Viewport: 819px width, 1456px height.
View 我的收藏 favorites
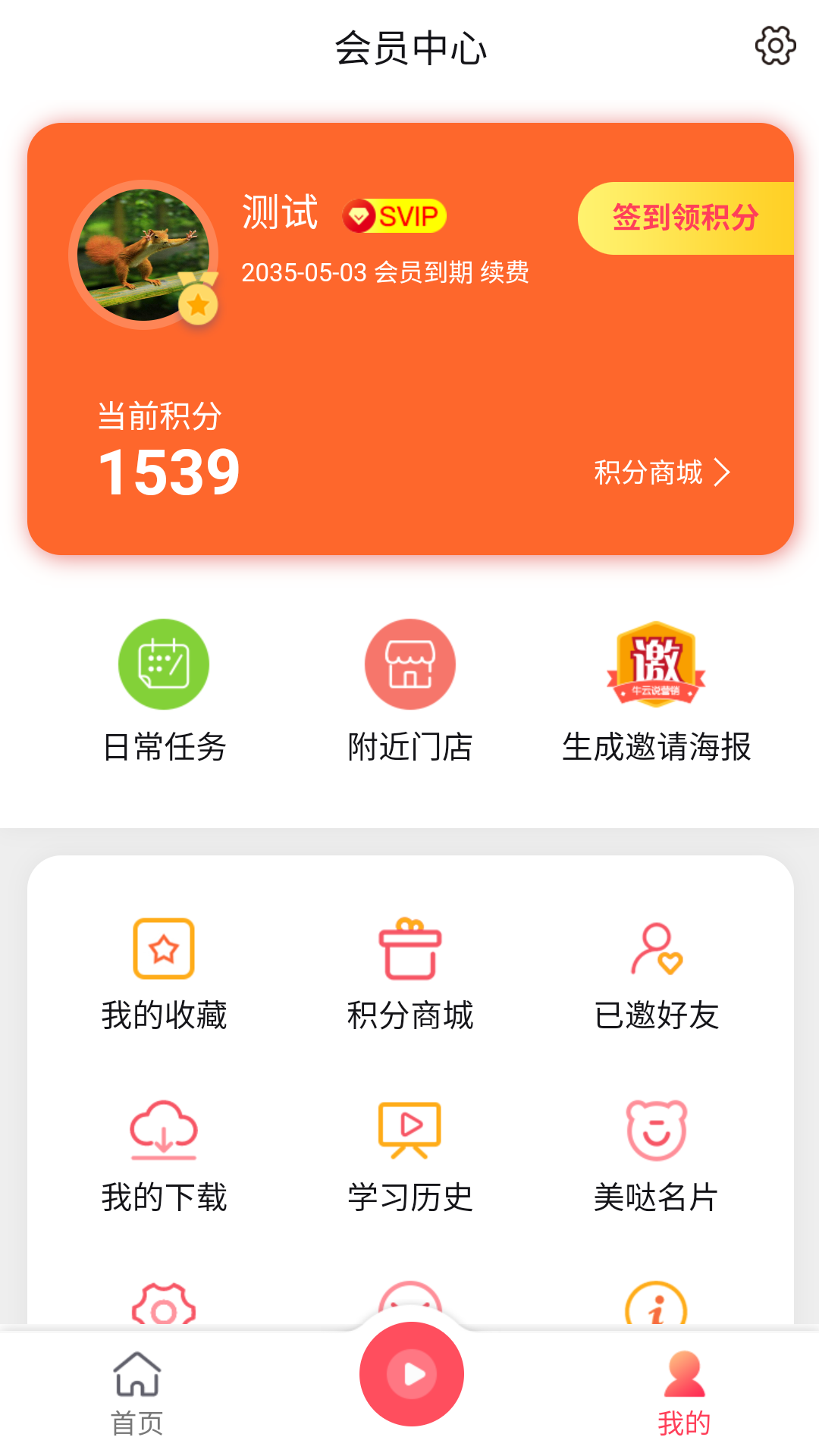(164, 974)
